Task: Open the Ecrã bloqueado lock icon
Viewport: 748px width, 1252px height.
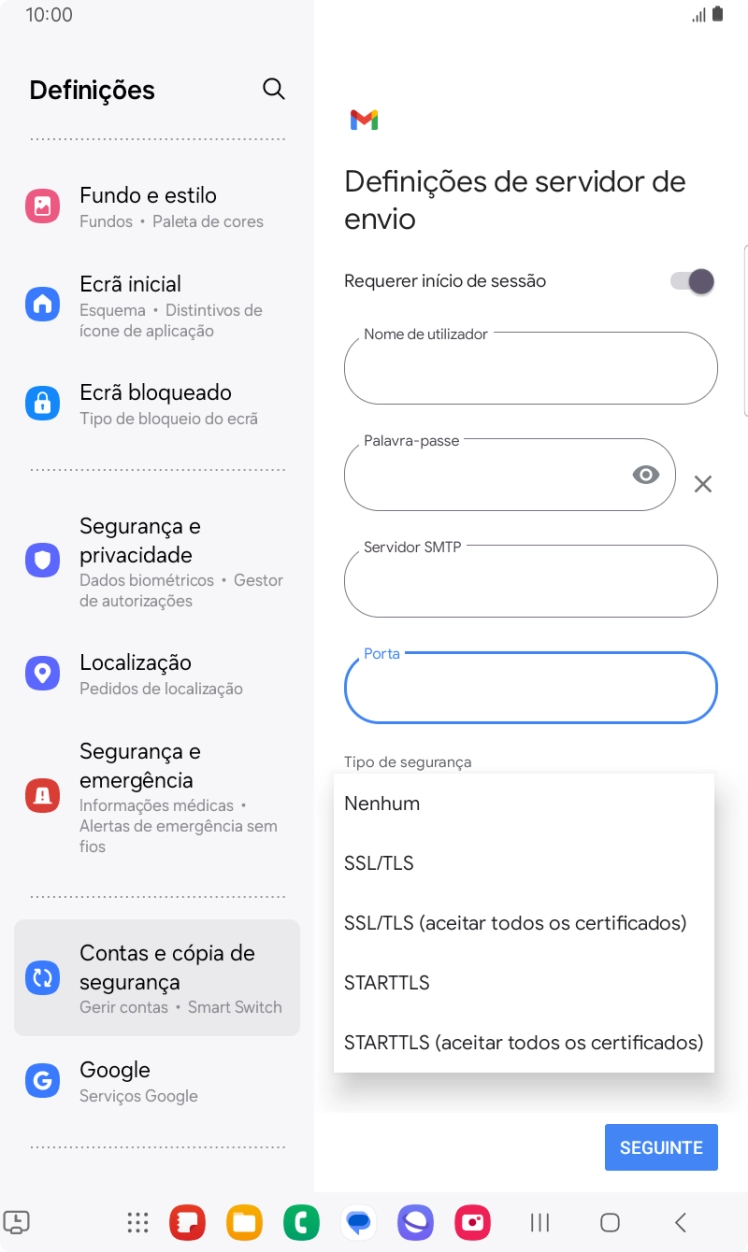Action: tap(42, 403)
